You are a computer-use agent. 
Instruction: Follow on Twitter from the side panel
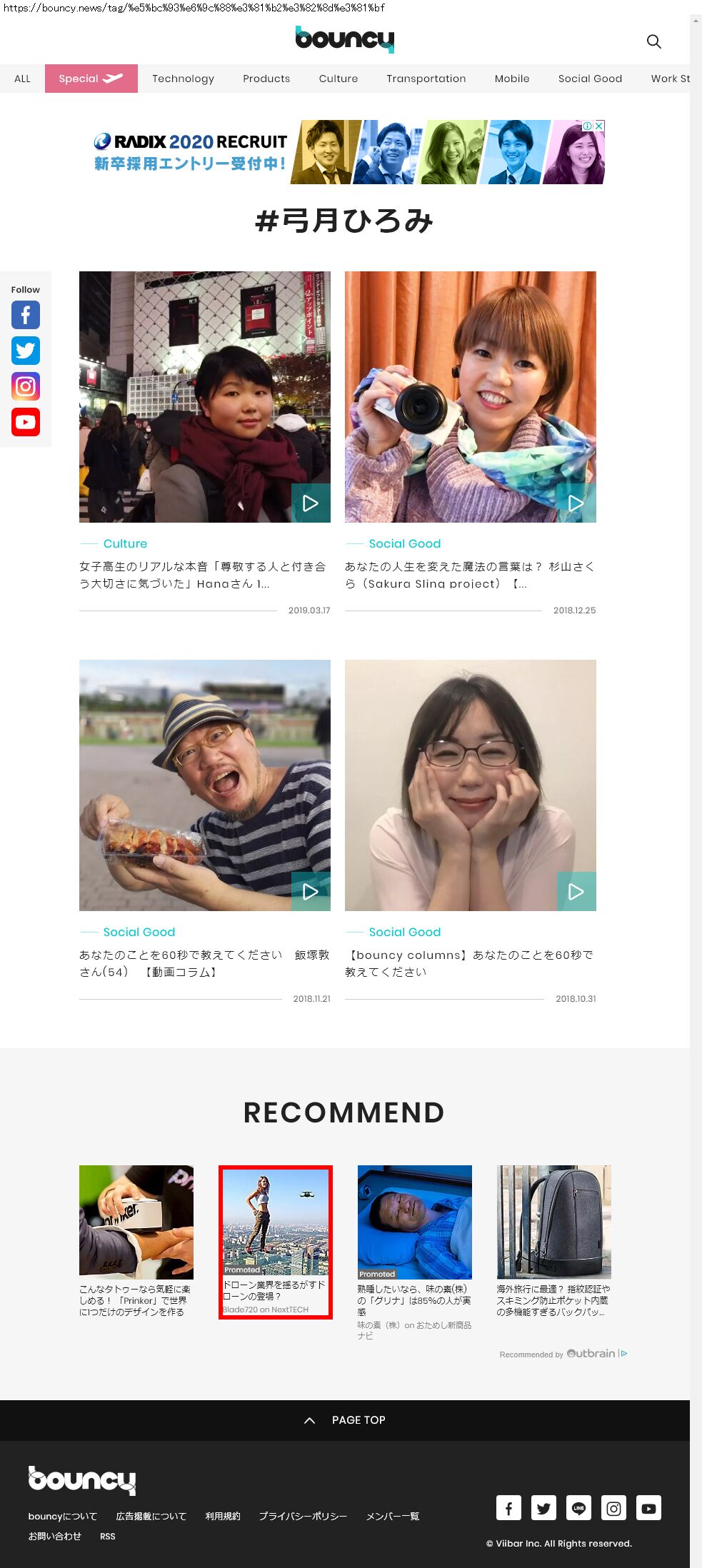26,351
